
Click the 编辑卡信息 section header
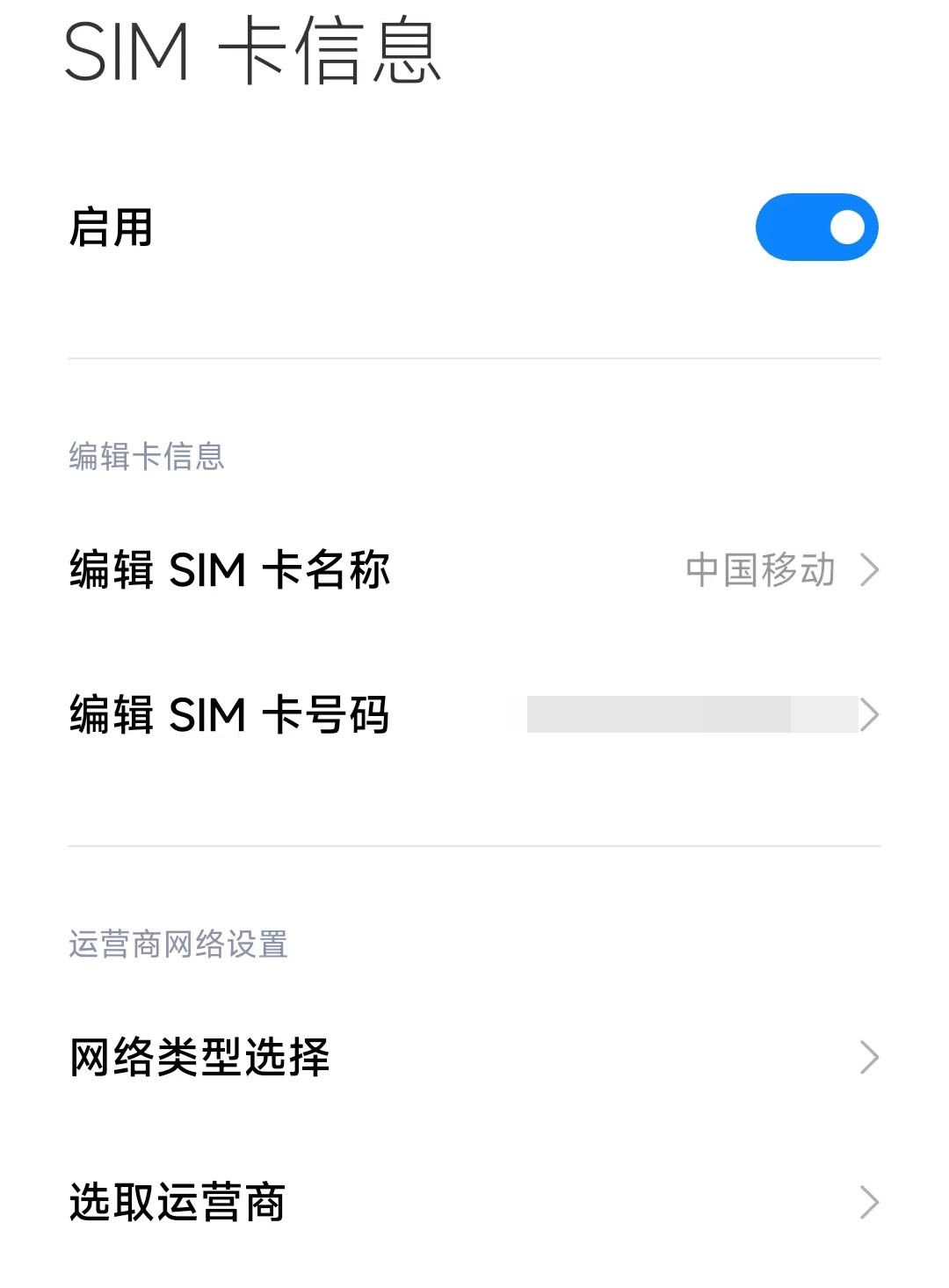pyautogui.click(x=148, y=457)
